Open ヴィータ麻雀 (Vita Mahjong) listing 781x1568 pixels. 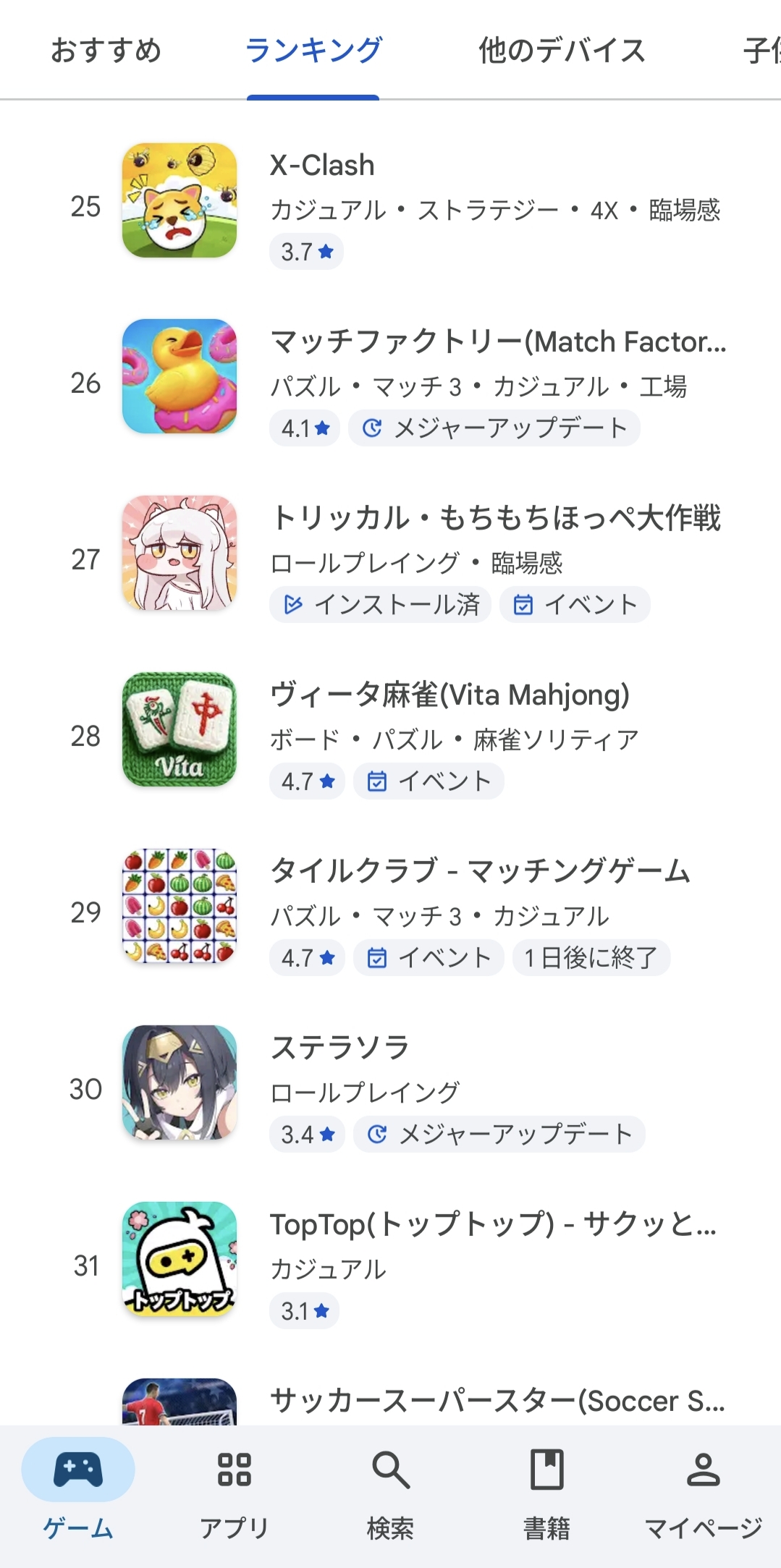pyautogui.click(x=449, y=695)
